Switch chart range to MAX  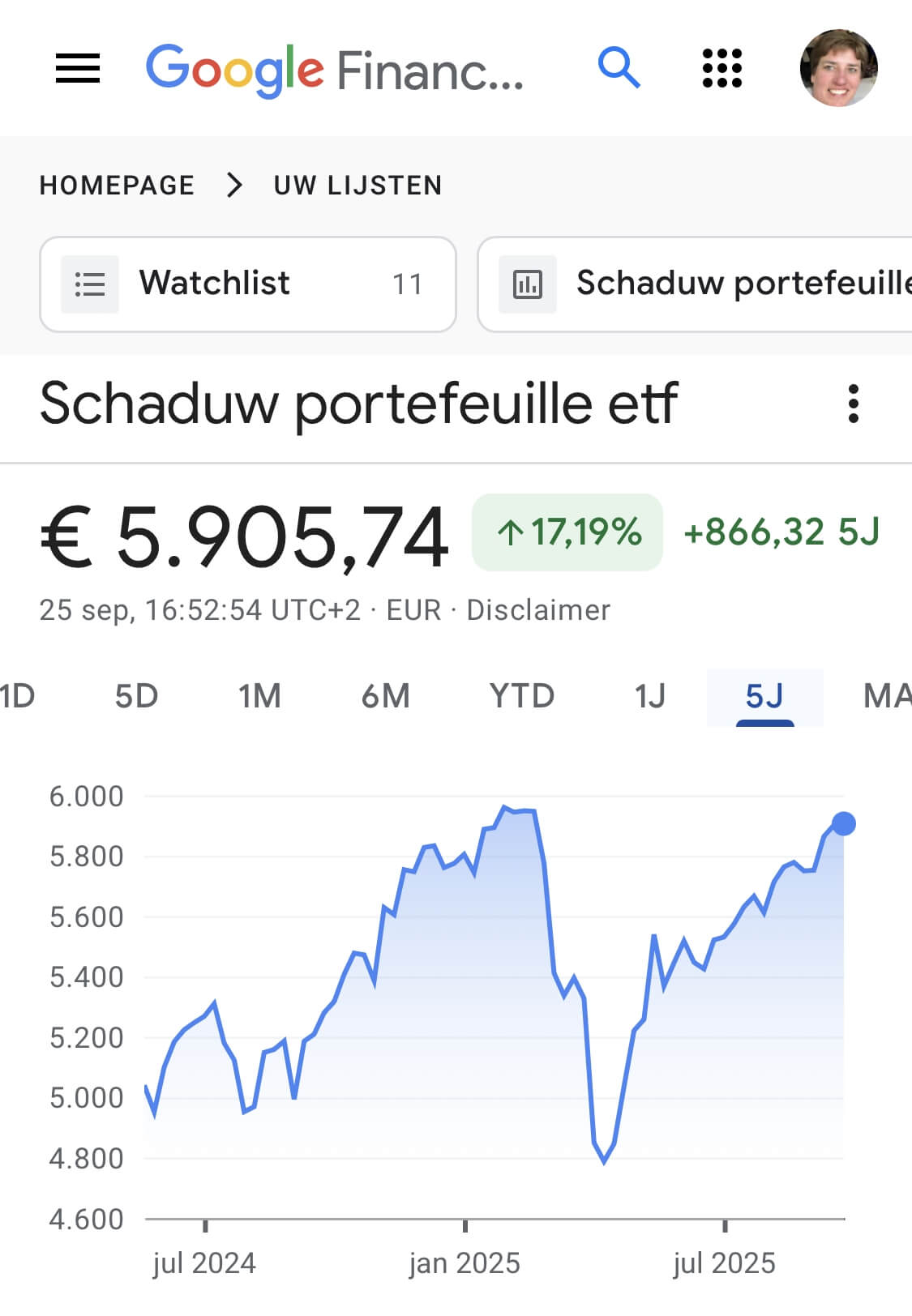[886, 696]
